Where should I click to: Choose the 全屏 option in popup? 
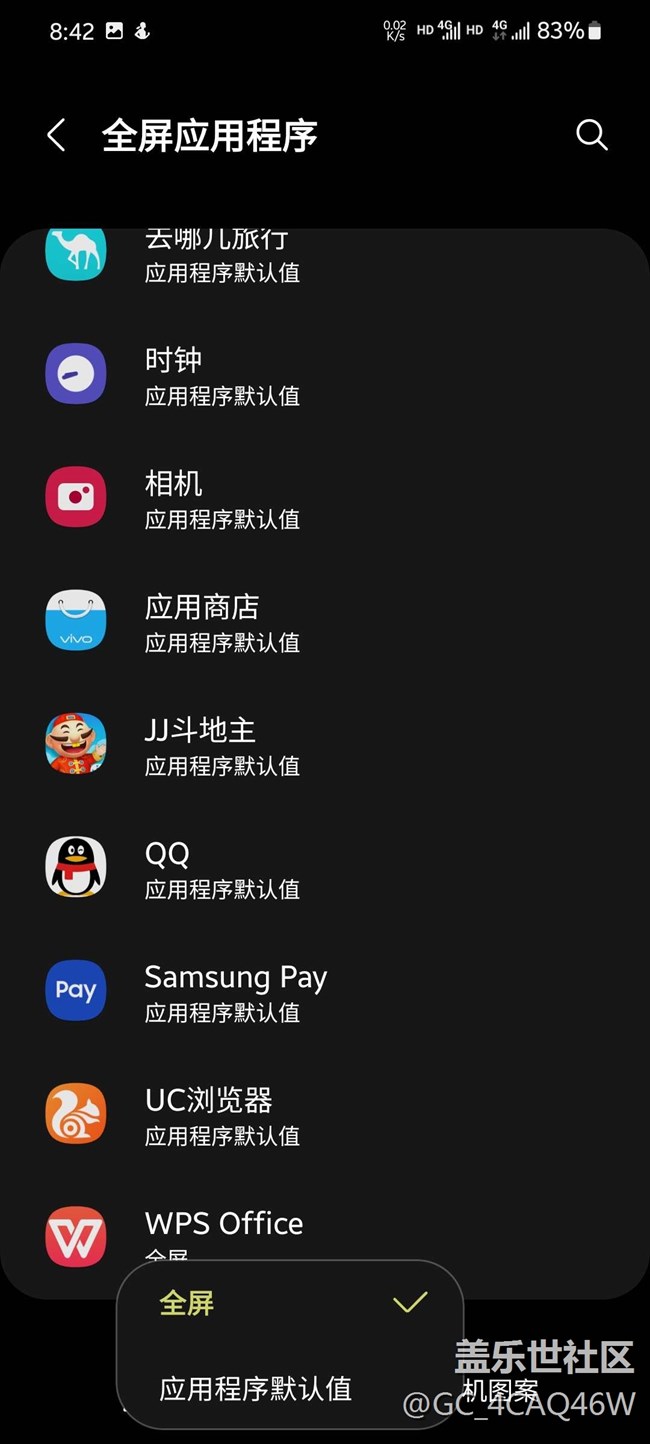(288, 1303)
